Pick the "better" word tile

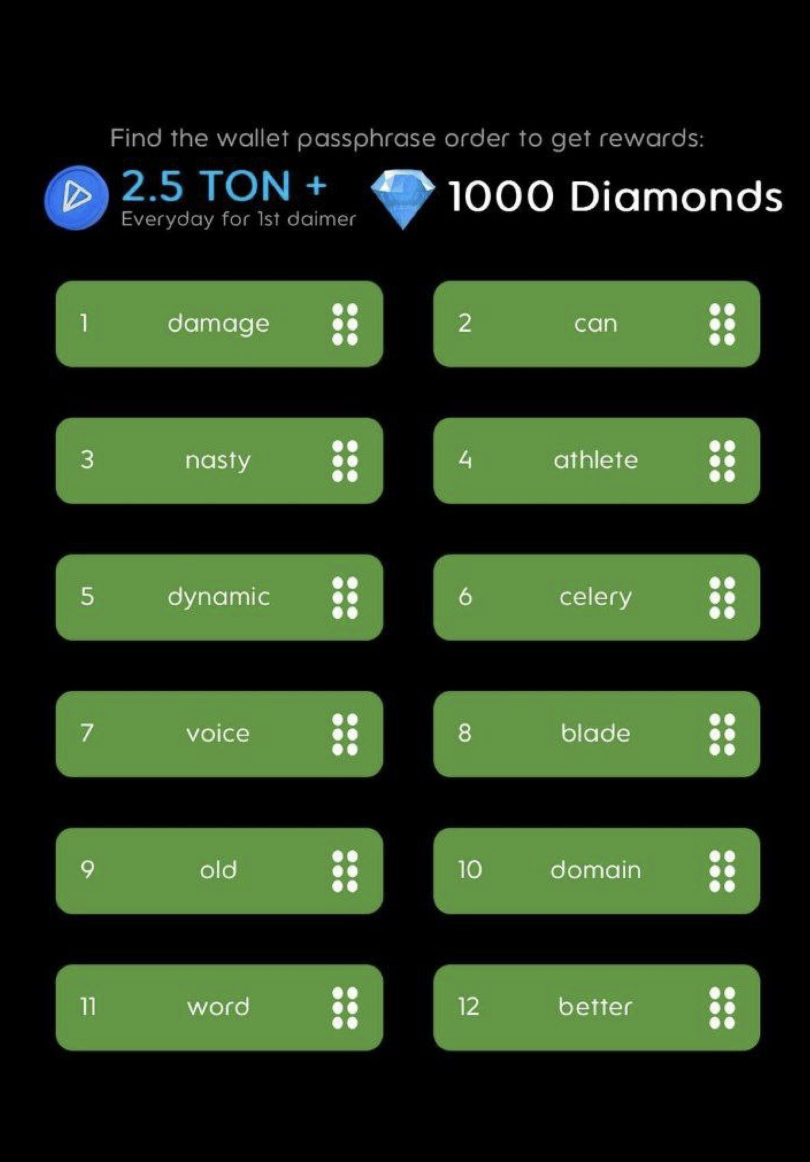[596, 1007]
